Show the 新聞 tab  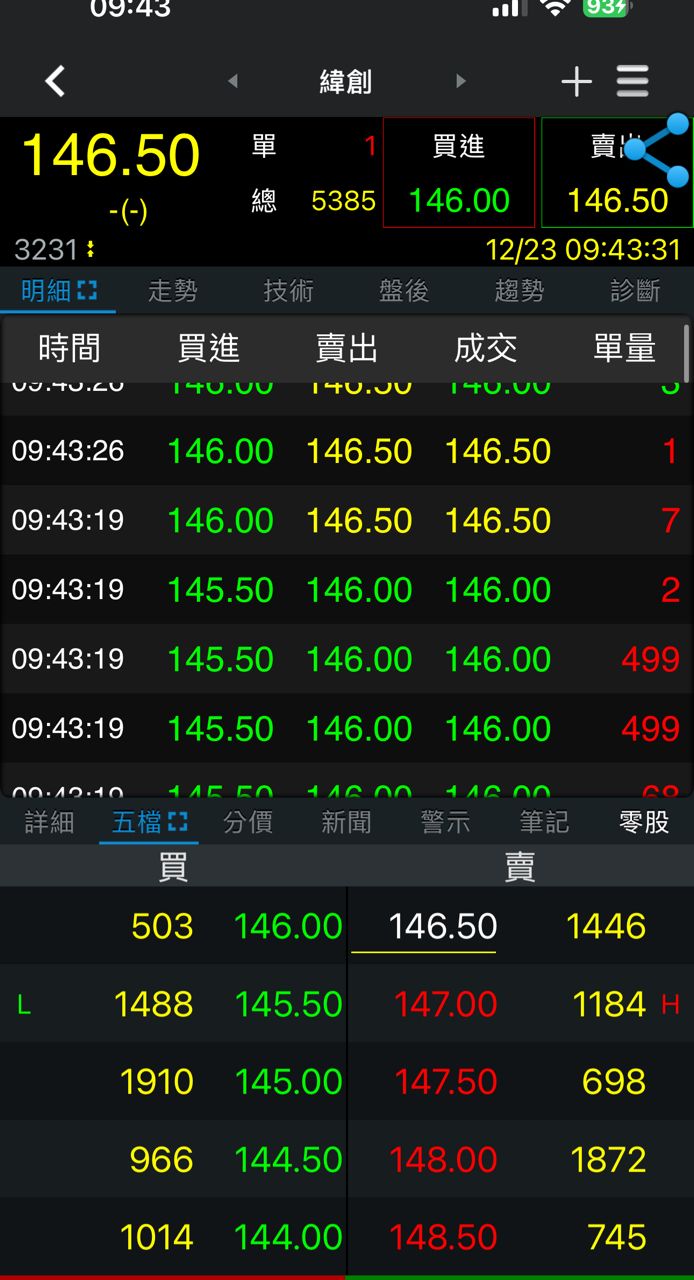[x=346, y=822]
